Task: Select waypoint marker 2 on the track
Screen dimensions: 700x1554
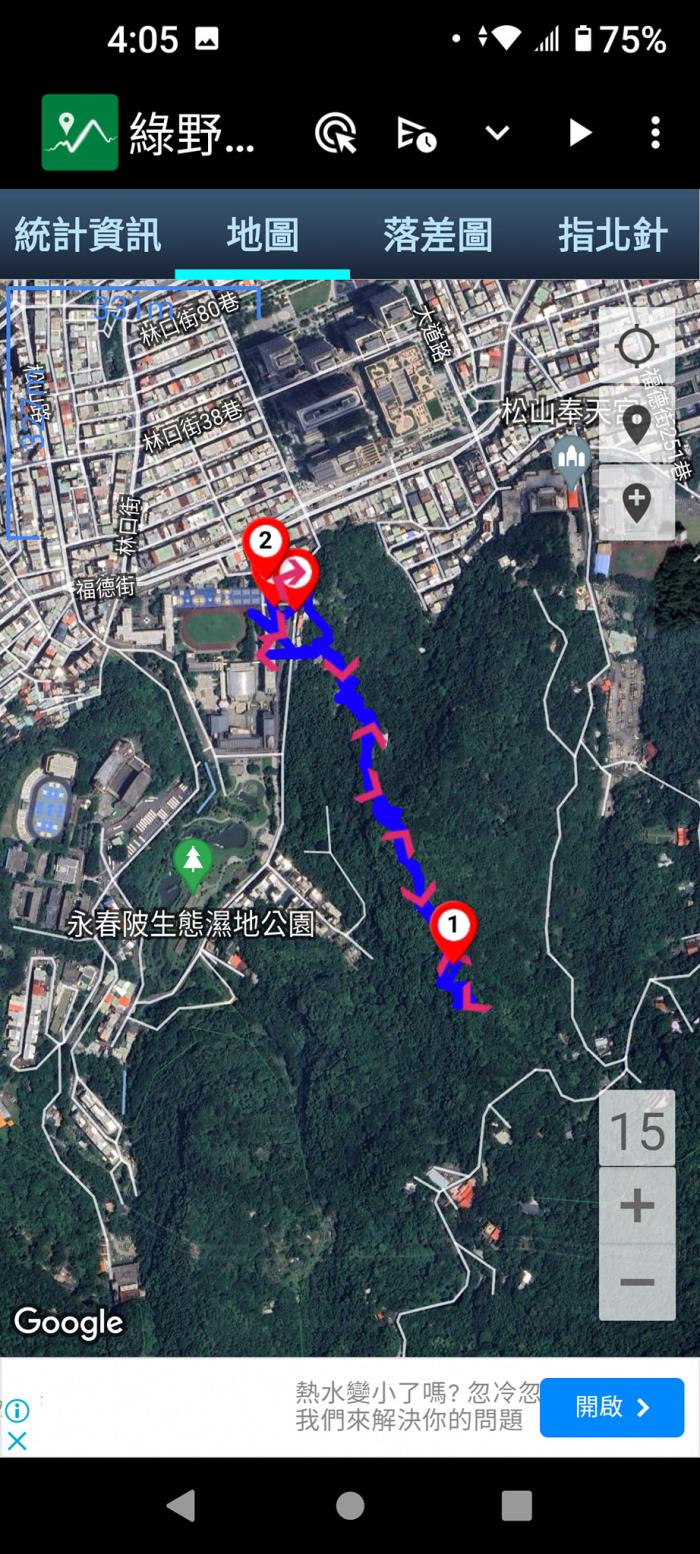Action: pos(265,546)
